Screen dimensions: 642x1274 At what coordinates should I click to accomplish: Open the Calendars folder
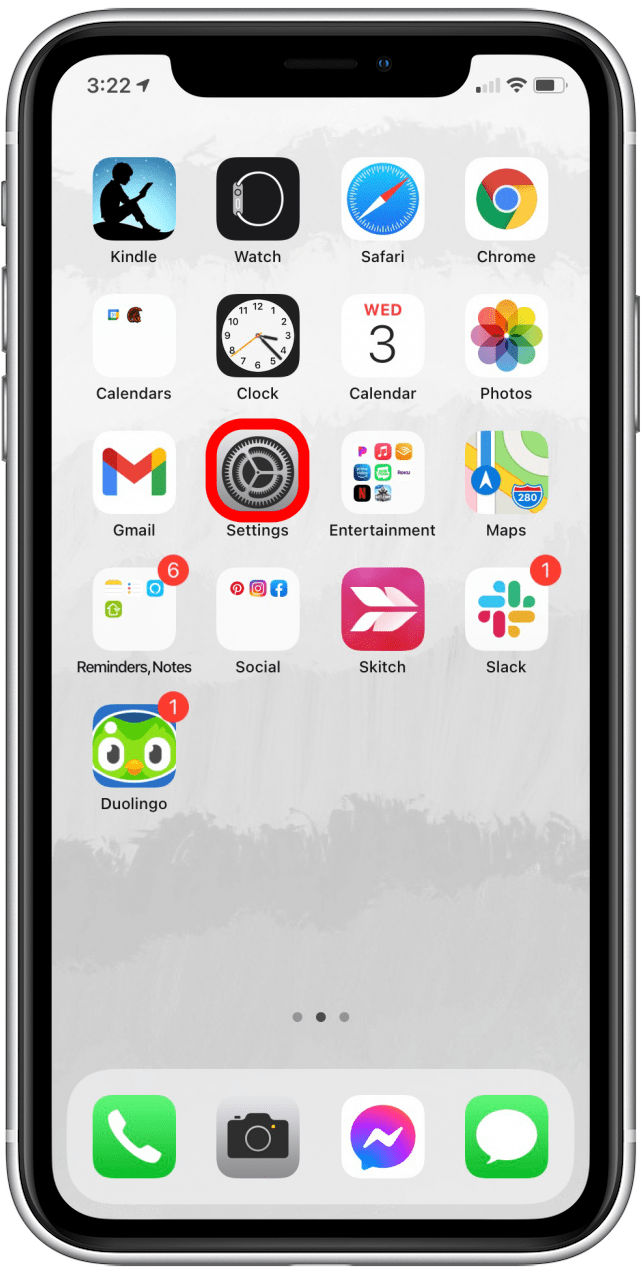(134, 335)
